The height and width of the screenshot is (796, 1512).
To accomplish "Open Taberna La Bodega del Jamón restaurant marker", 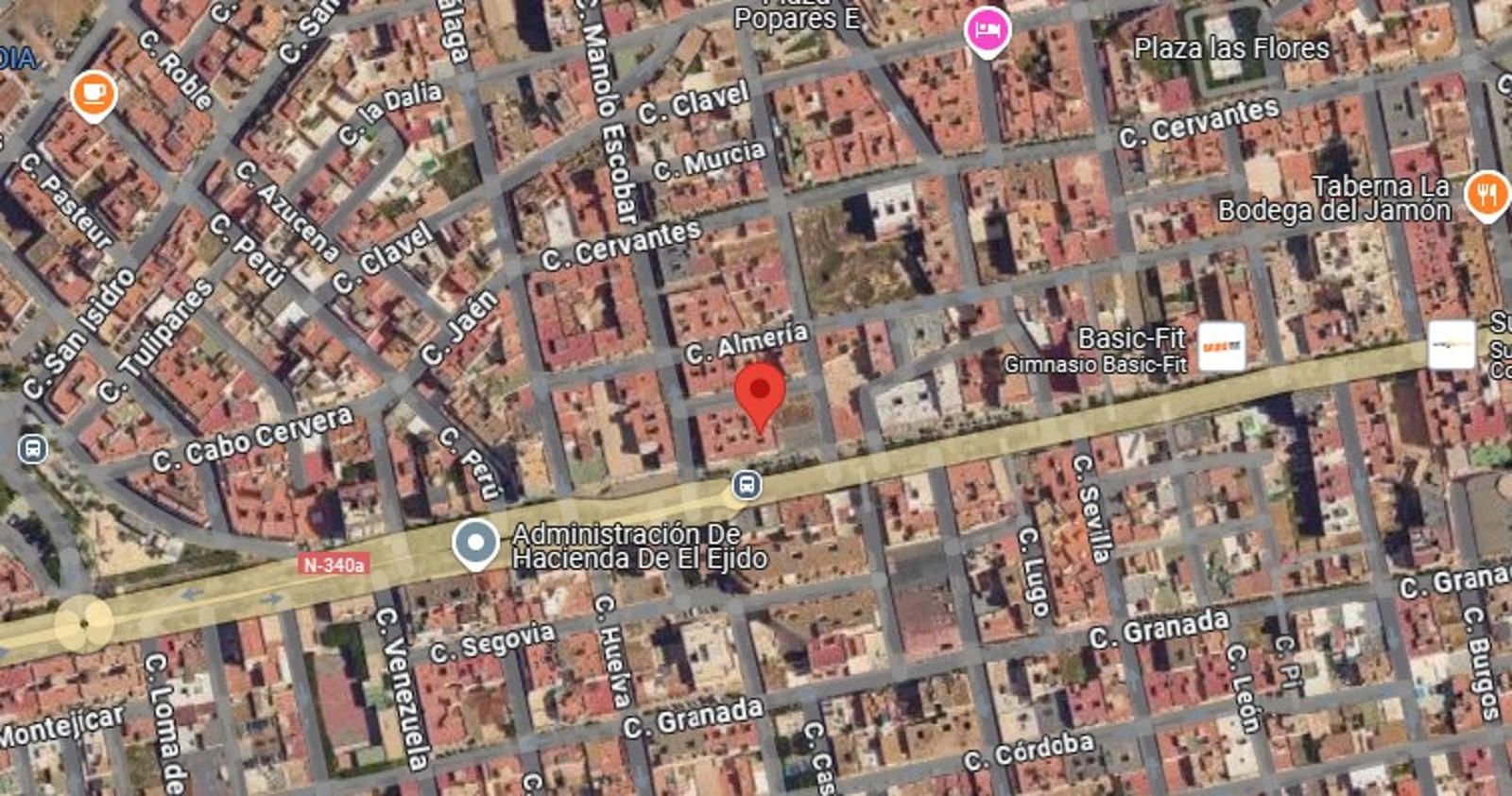I will coord(1486,195).
